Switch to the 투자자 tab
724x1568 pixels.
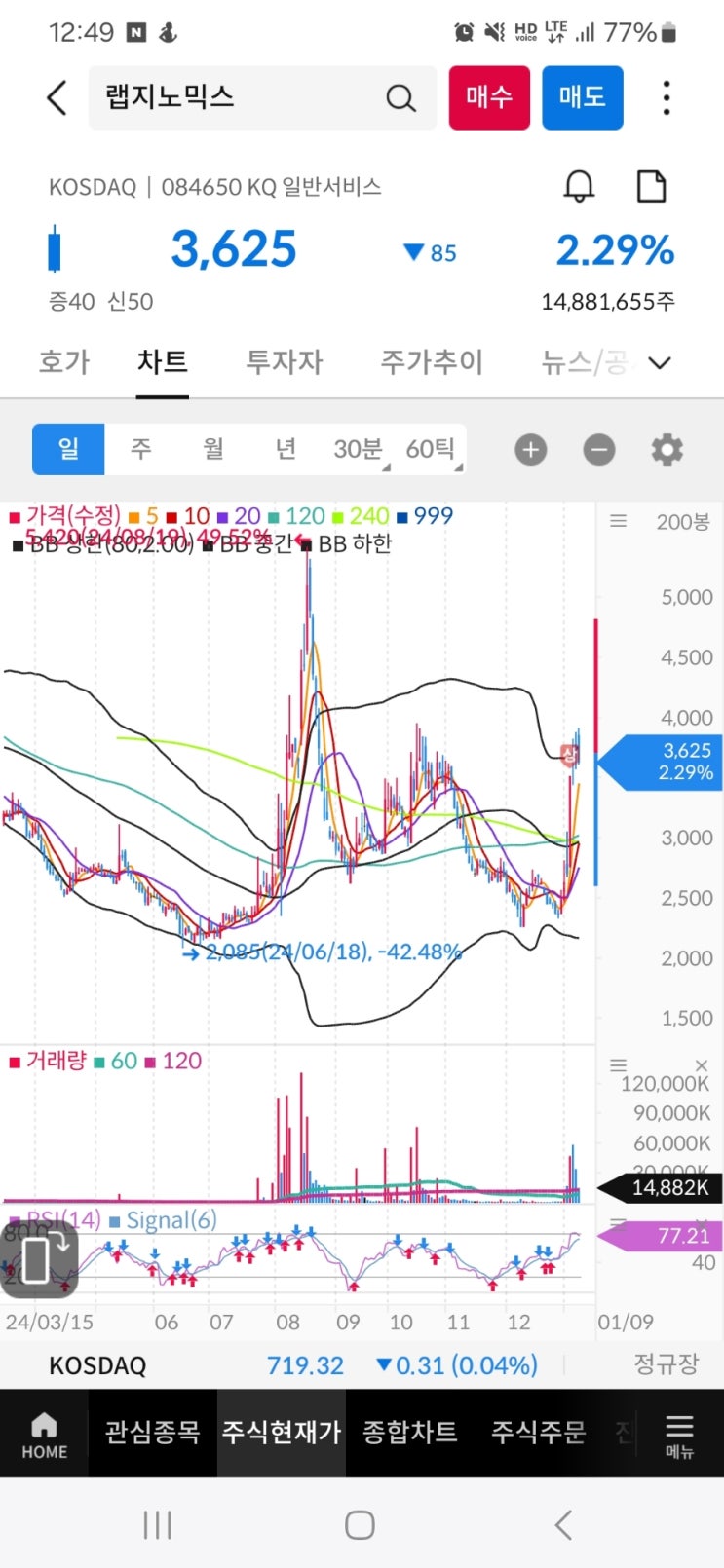[x=284, y=362]
